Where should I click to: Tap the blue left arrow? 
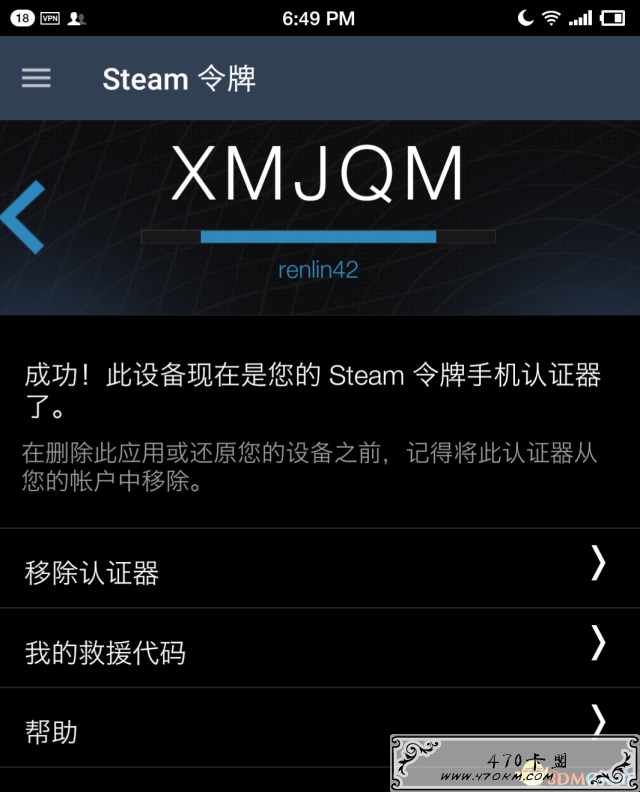pyautogui.click(x=23, y=217)
